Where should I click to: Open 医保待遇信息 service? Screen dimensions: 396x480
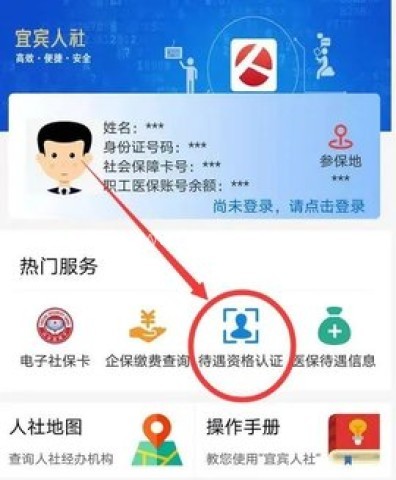pos(334,337)
